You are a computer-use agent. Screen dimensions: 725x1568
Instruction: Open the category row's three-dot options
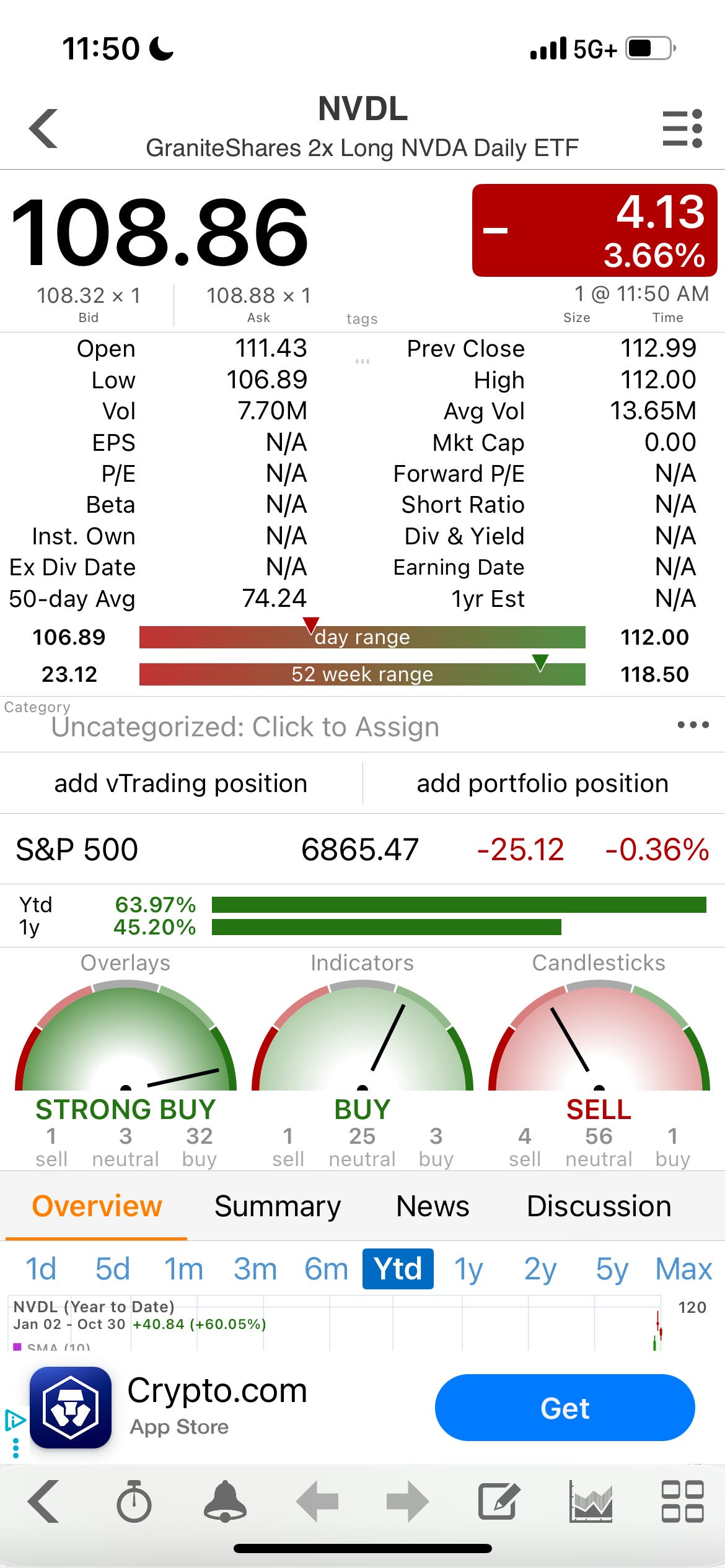coord(693,725)
